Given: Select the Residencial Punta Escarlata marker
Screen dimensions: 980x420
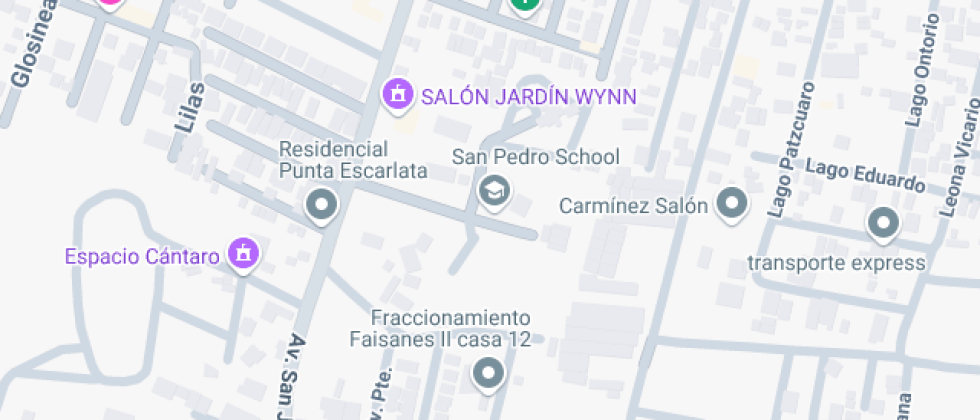Looking at the screenshot, I should point(321,207).
